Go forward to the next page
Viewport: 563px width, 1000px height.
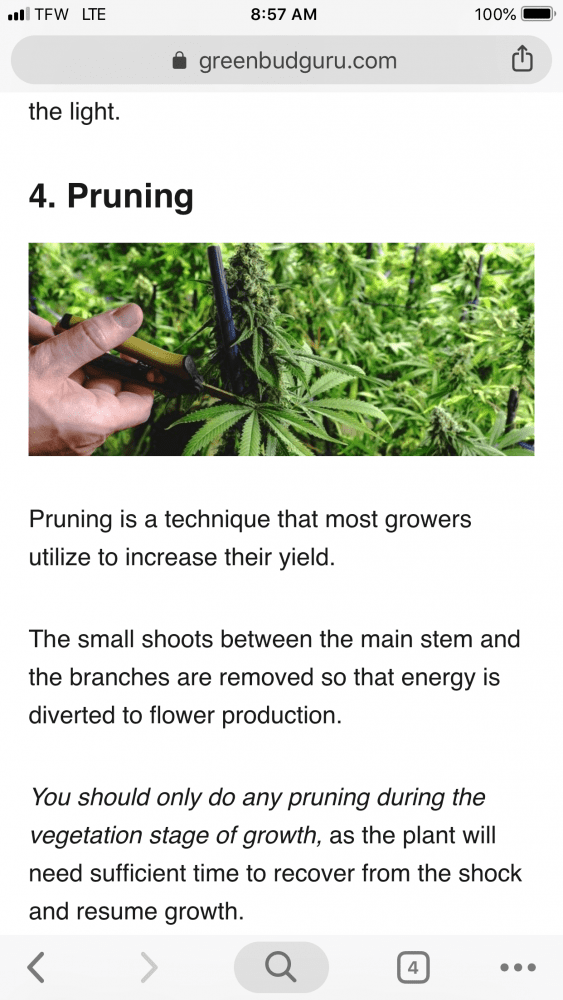point(149,967)
